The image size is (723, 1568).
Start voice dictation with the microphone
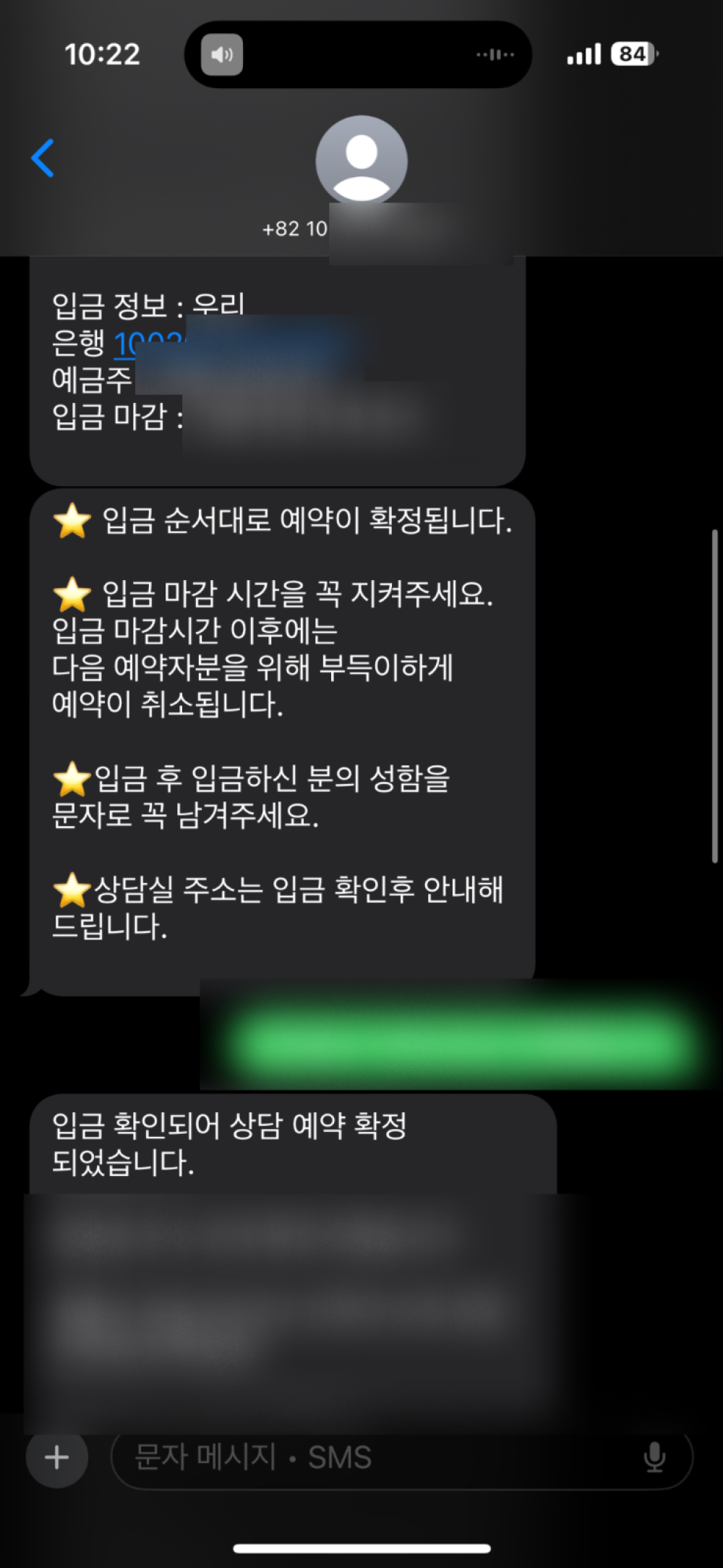click(x=654, y=1457)
